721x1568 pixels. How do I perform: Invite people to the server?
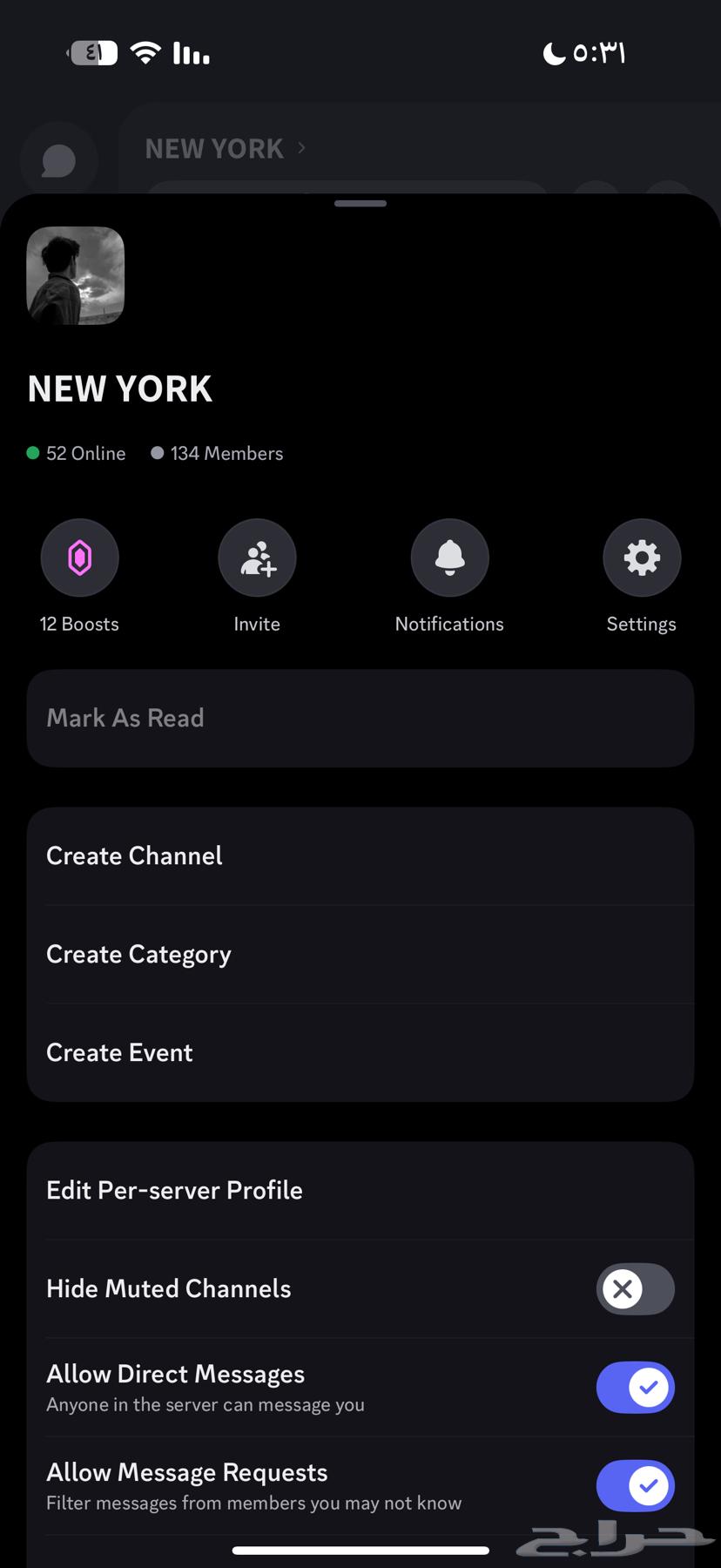tap(257, 558)
